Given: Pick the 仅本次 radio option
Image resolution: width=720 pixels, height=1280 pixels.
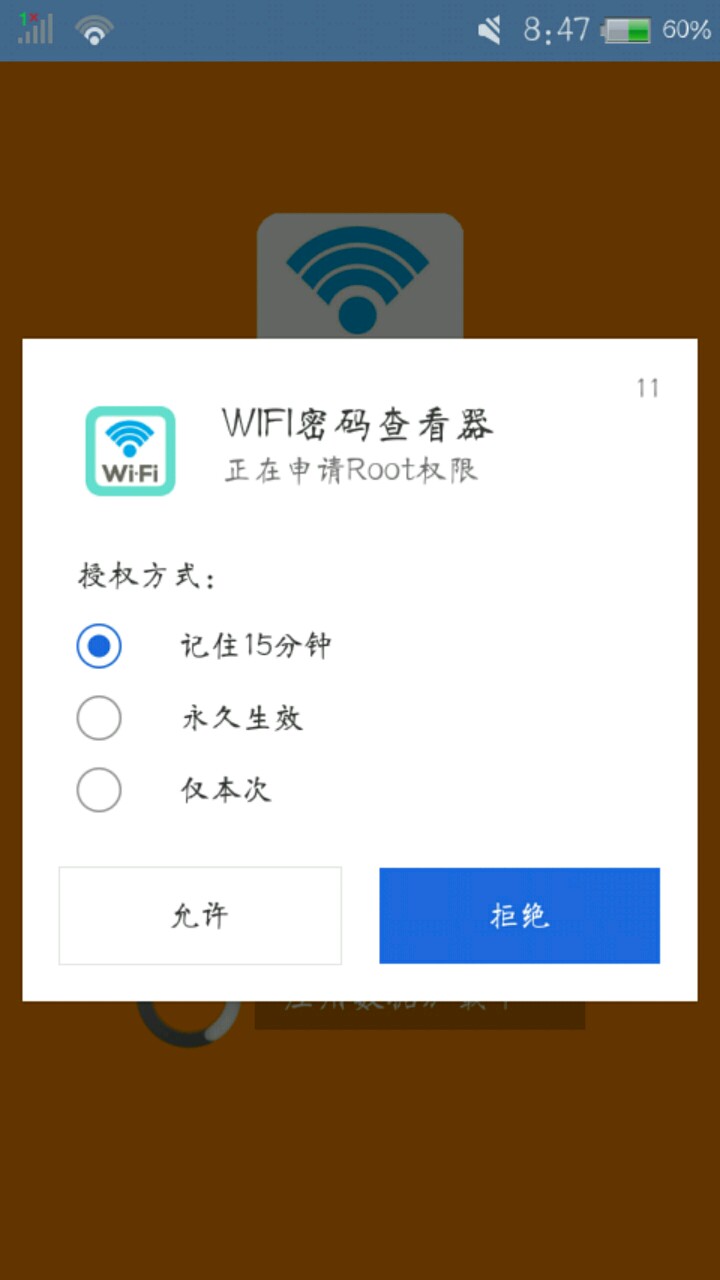Looking at the screenshot, I should click(x=99, y=791).
